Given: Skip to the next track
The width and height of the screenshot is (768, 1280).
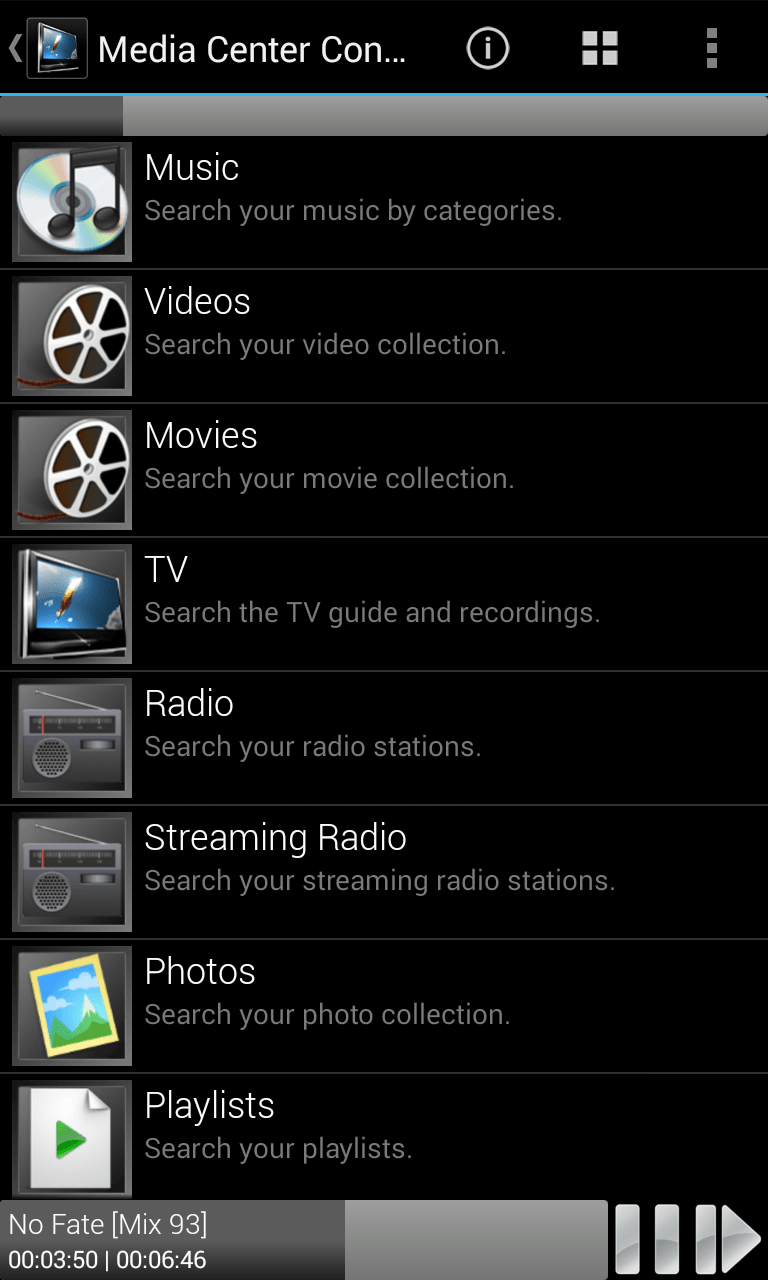Looking at the screenshot, I should 728,1240.
